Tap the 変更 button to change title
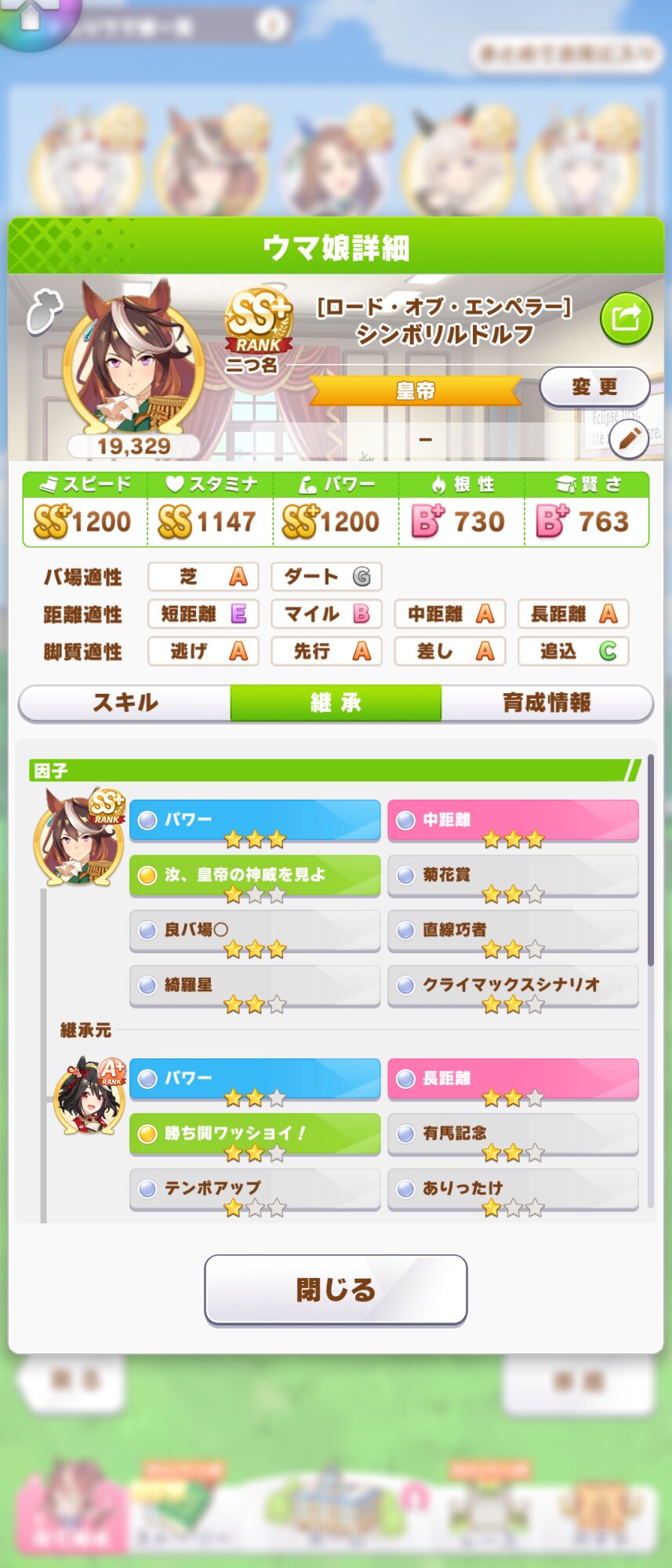This screenshot has height=1568, width=672. coord(594,387)
